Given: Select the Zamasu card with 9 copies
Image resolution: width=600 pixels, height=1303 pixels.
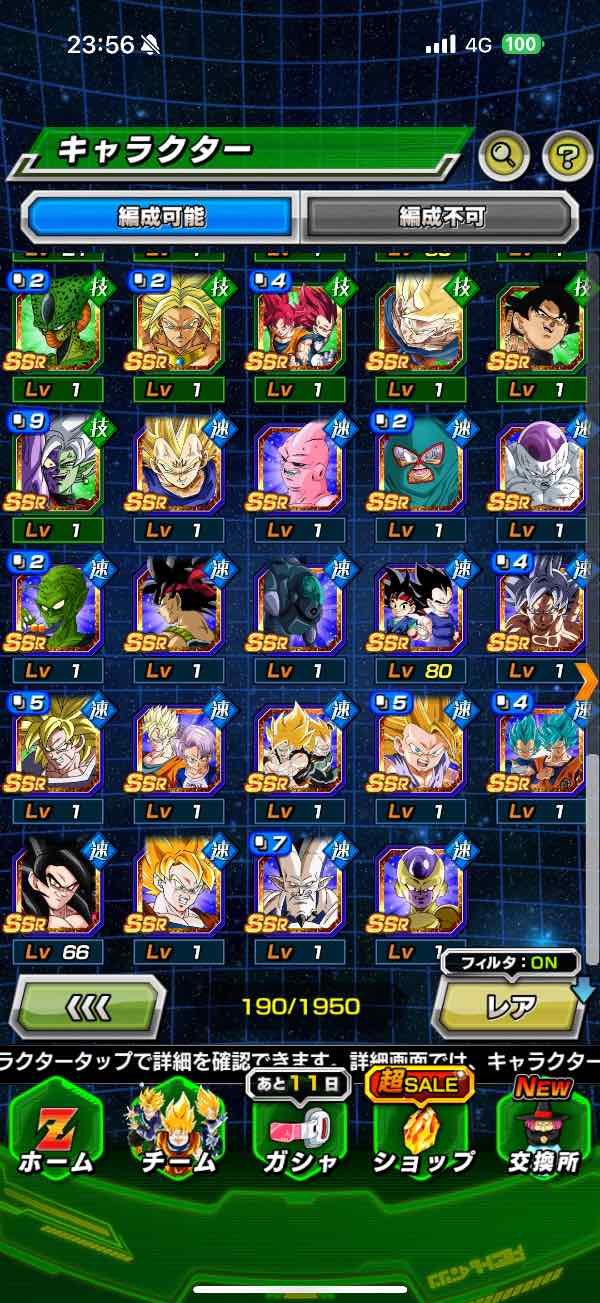Looking at the screenshot, I should point(58,468).
